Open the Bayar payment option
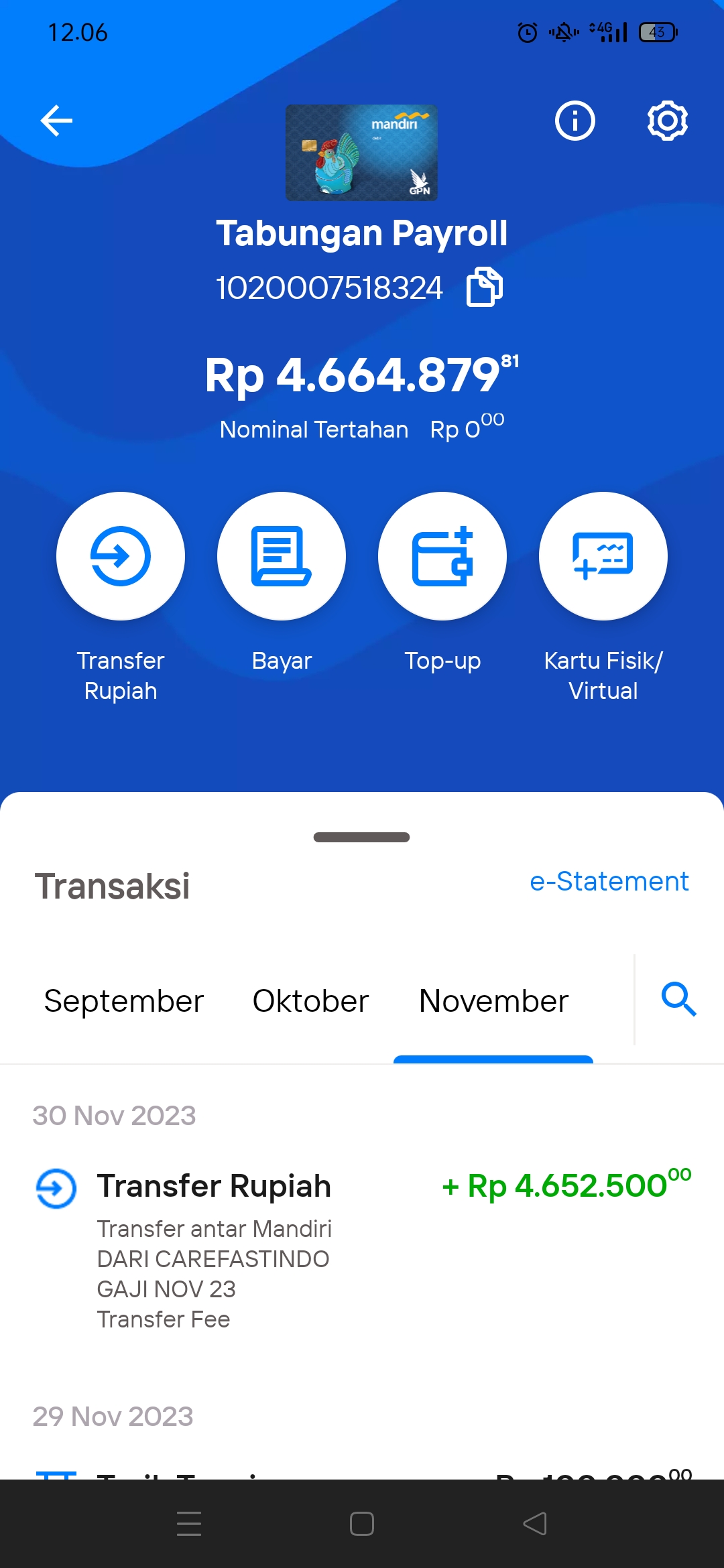 282,556
